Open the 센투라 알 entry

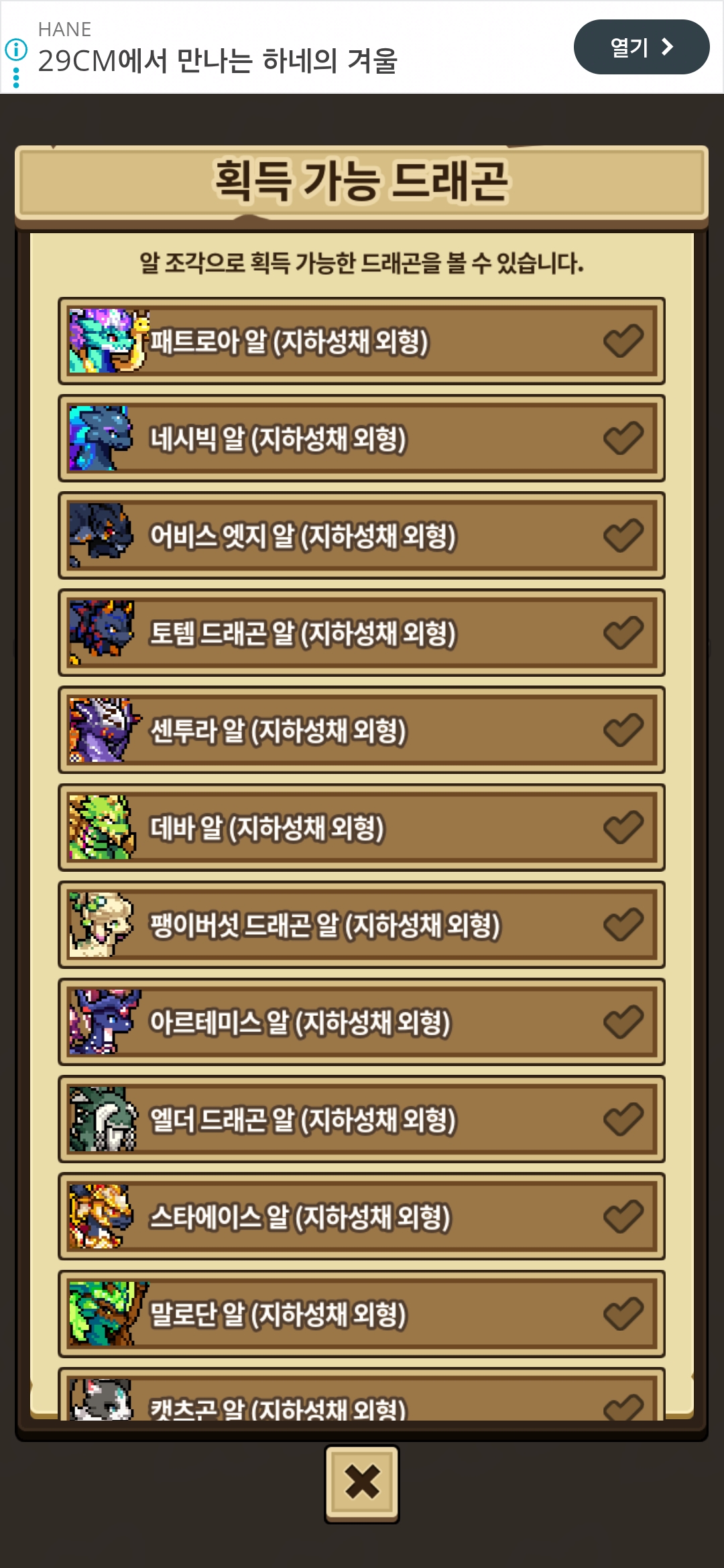coord(362,730)
